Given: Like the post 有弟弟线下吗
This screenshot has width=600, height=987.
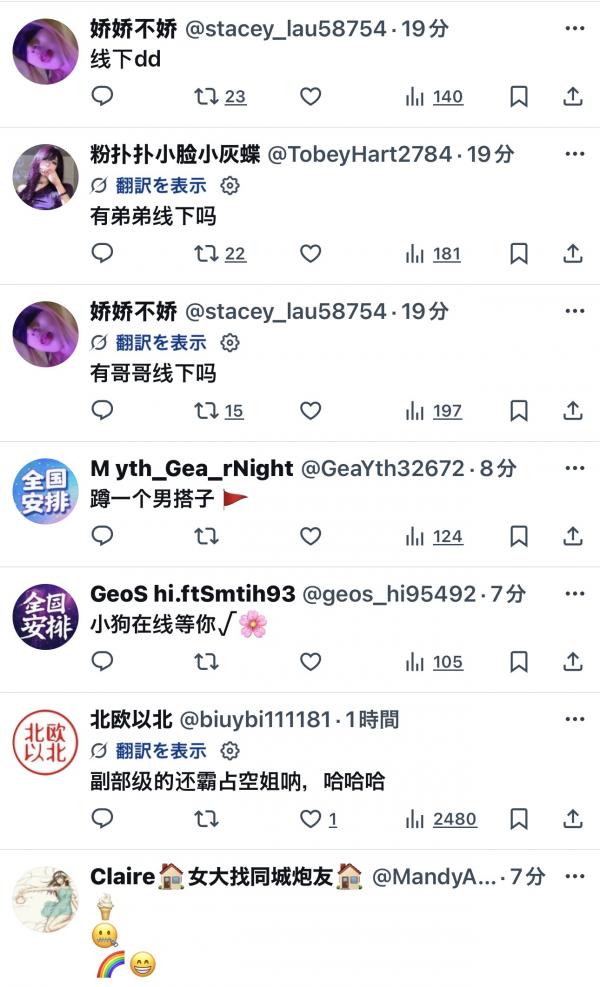Looking at the screenshot, I should [311, 253].
